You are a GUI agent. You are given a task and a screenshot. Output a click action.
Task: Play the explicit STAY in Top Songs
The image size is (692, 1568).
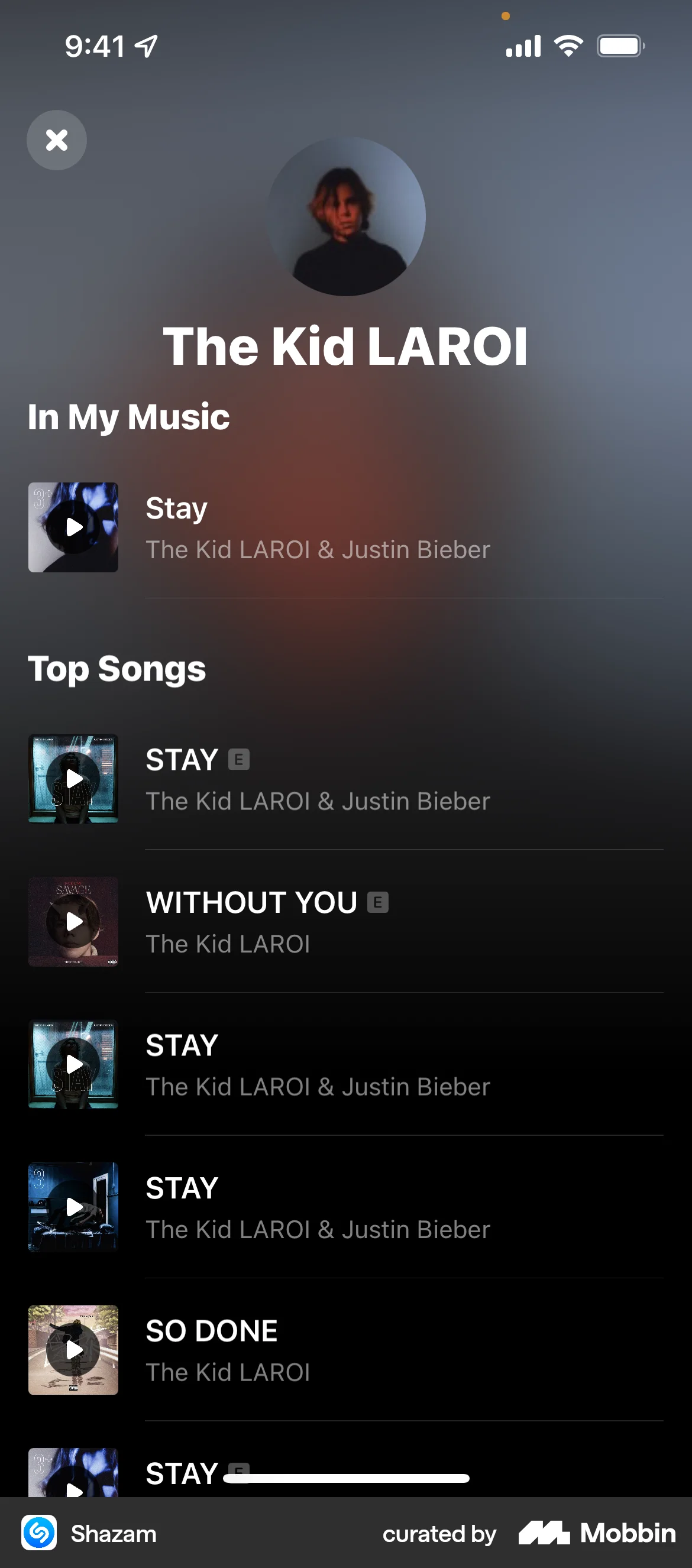(x=73, y=779)
